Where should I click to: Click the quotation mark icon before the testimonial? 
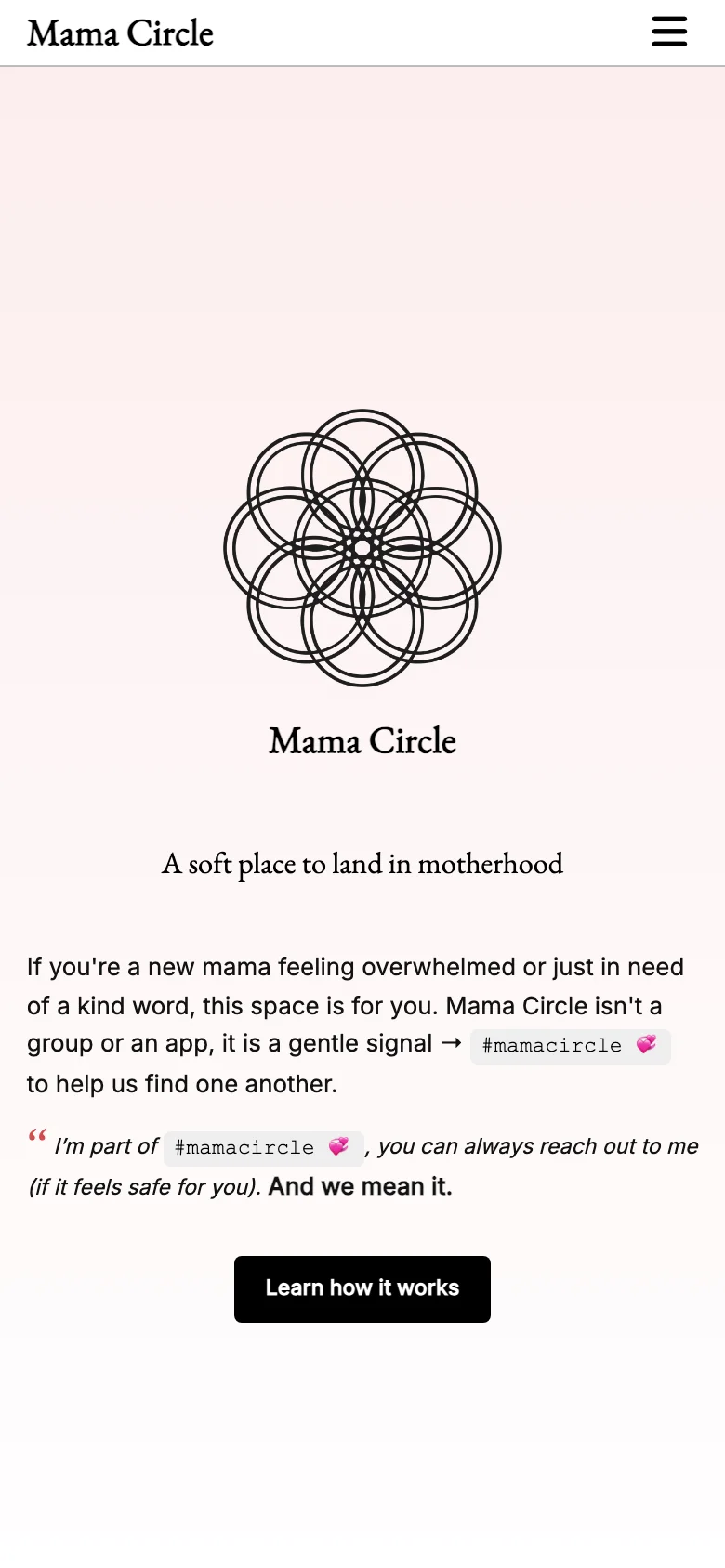[37, 1135]
